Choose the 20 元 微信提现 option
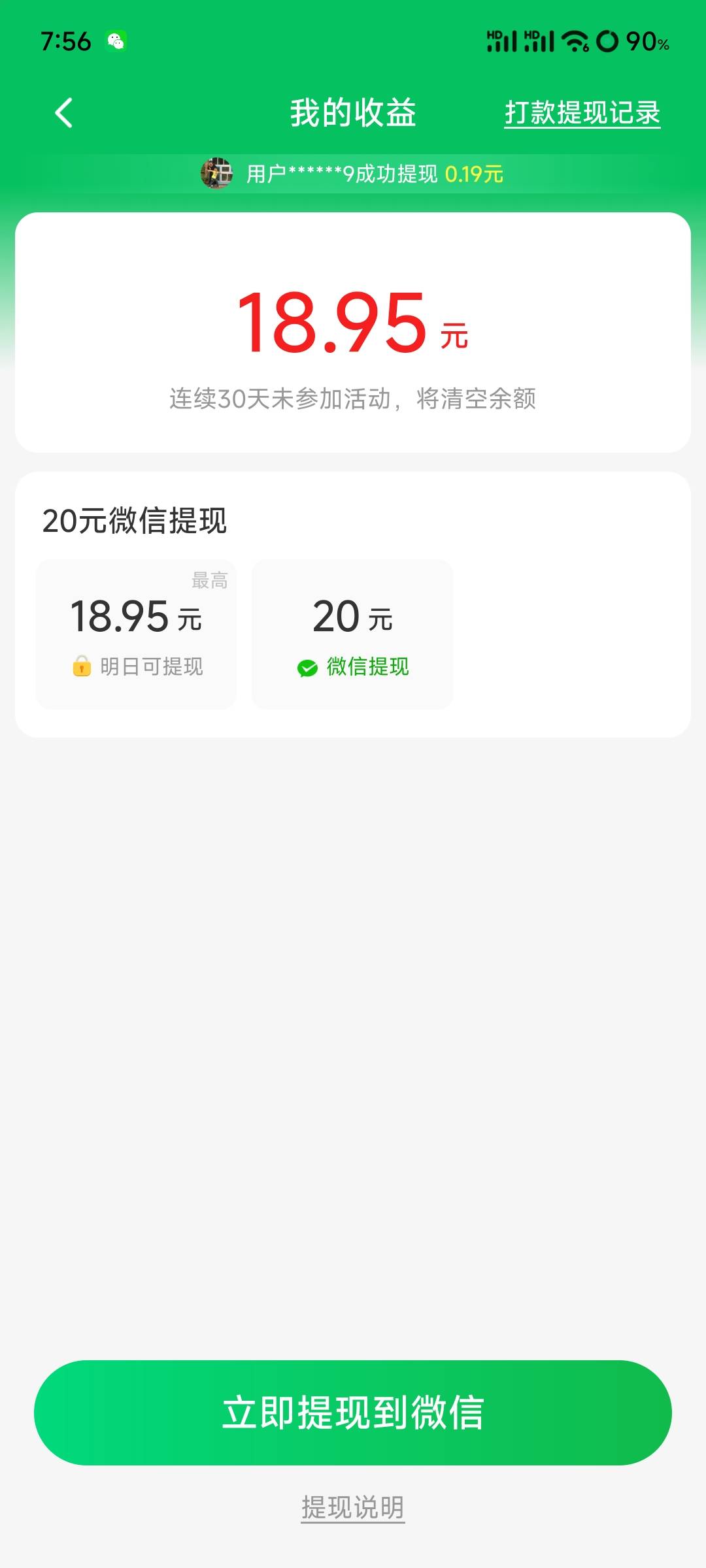Viewport: 706px width, 1568px height. point(352,634)
